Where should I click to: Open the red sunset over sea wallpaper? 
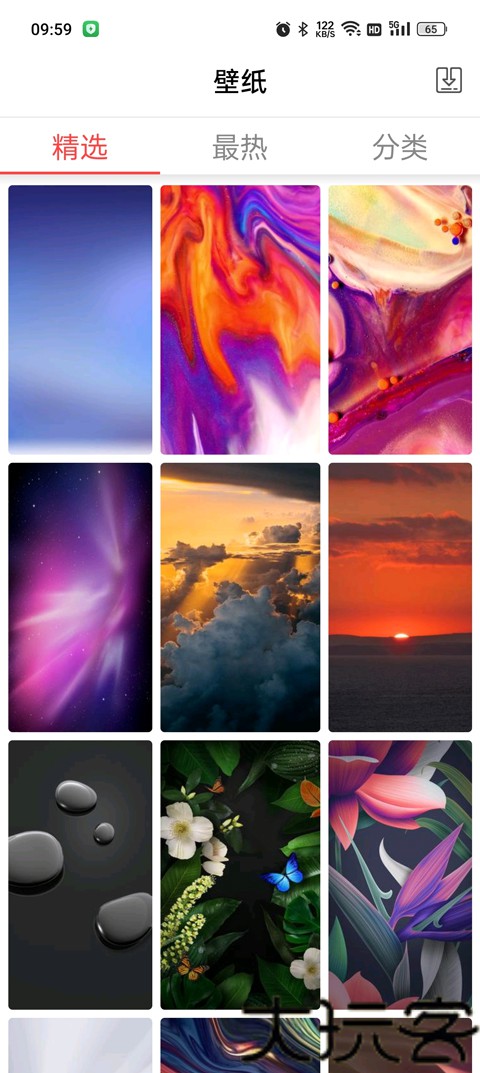pyautogui.click(x=400, y=597)
